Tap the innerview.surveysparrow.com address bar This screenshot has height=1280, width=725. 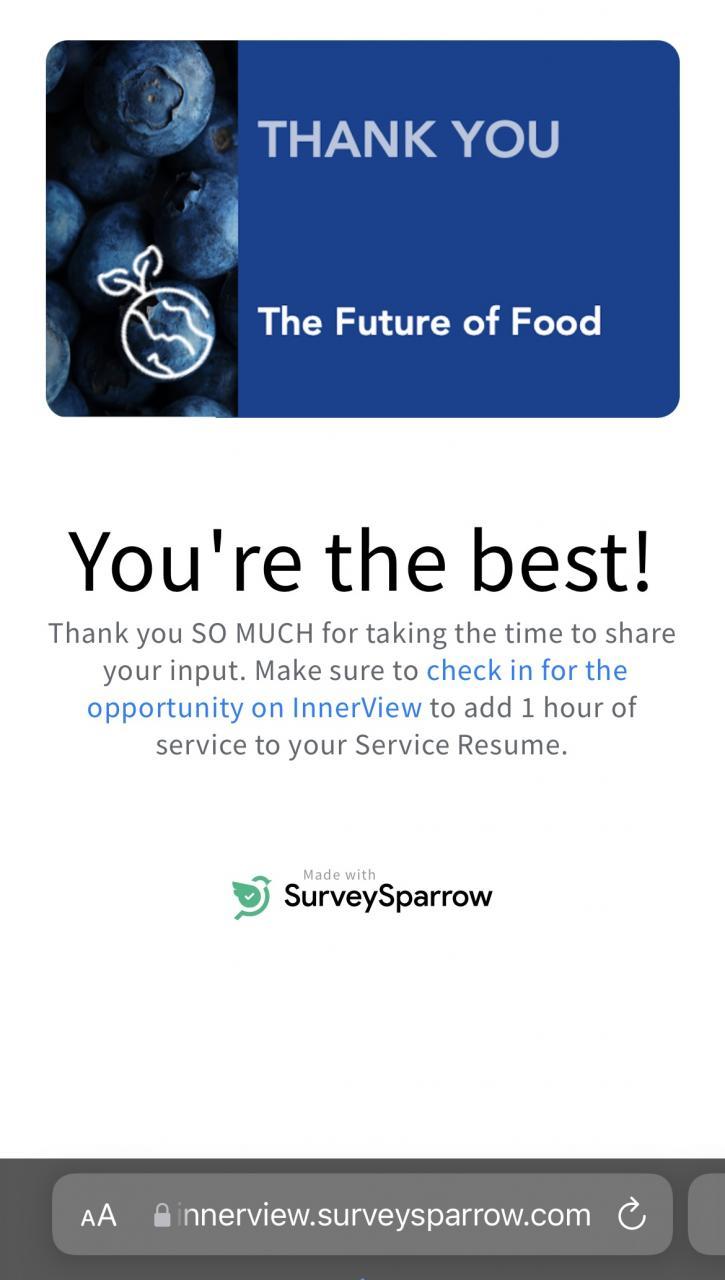(383, 1216)
